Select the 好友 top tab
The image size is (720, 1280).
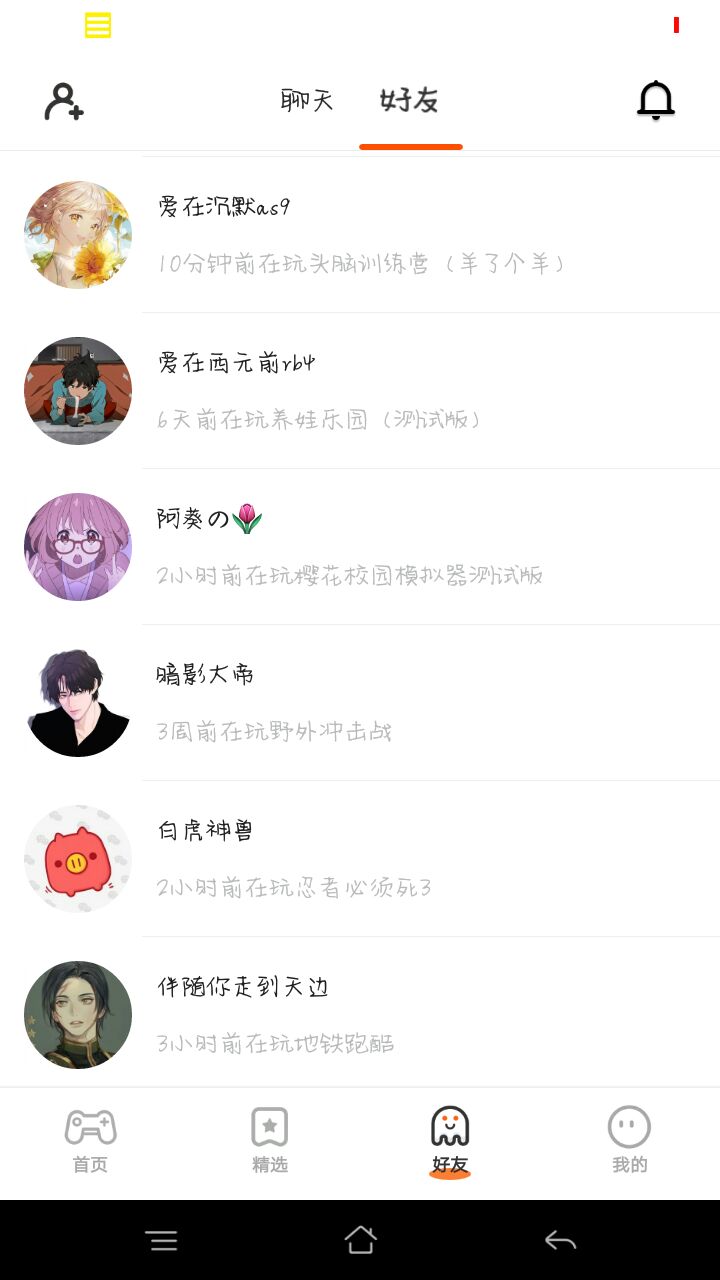pos(410,101)
